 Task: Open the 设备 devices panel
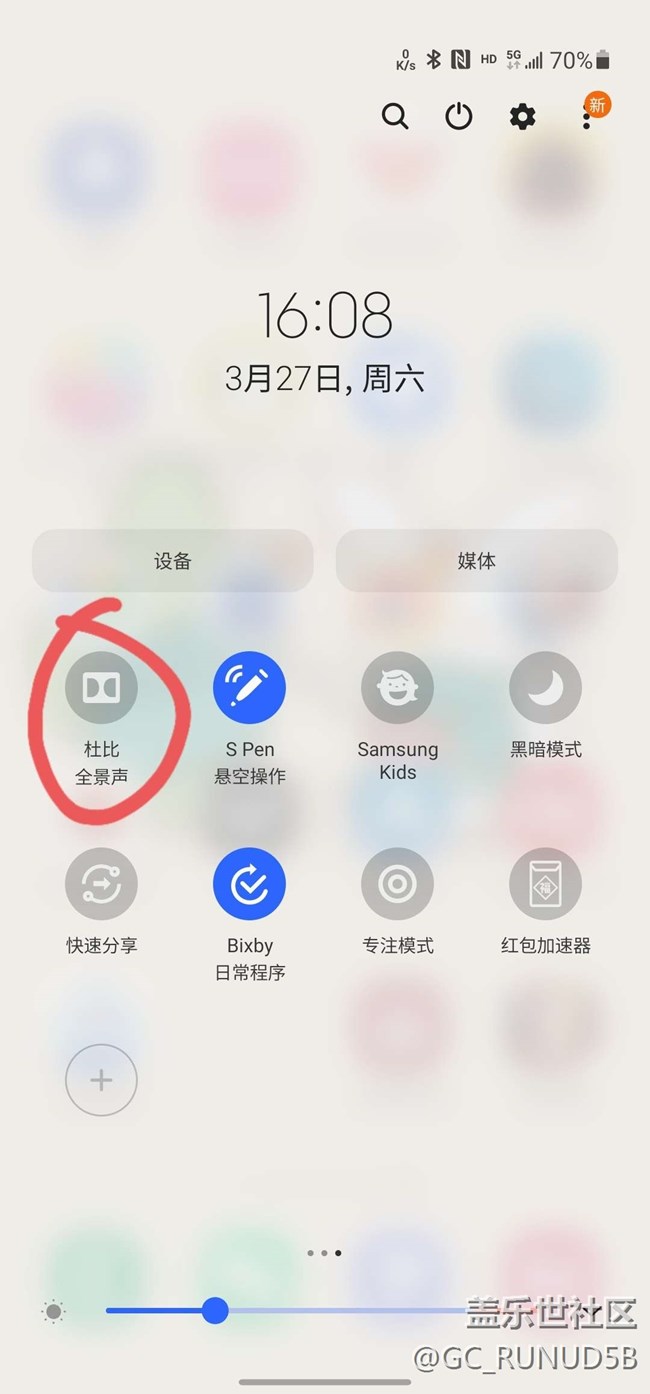173,561
